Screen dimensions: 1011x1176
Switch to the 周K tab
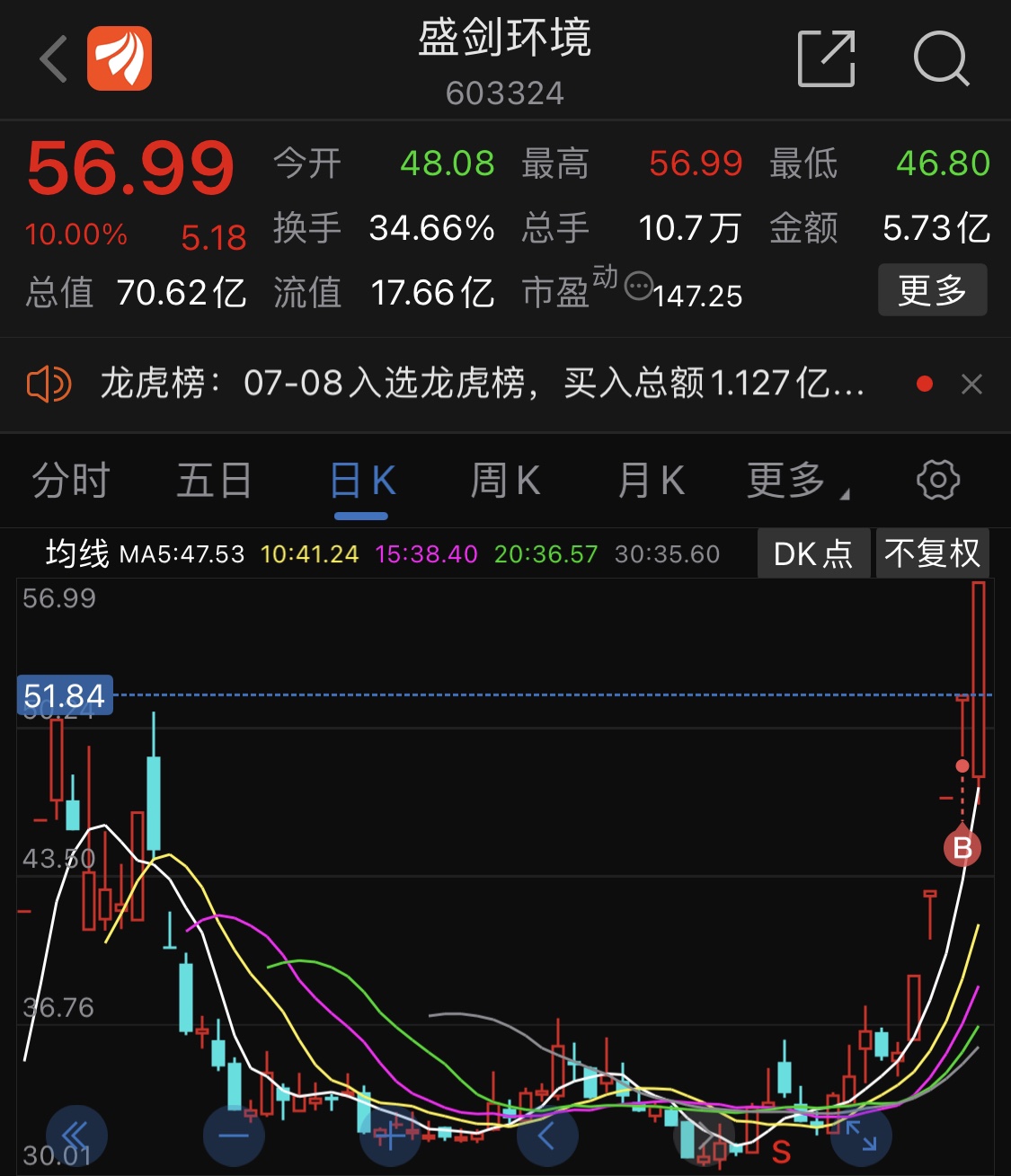point(504,479)
